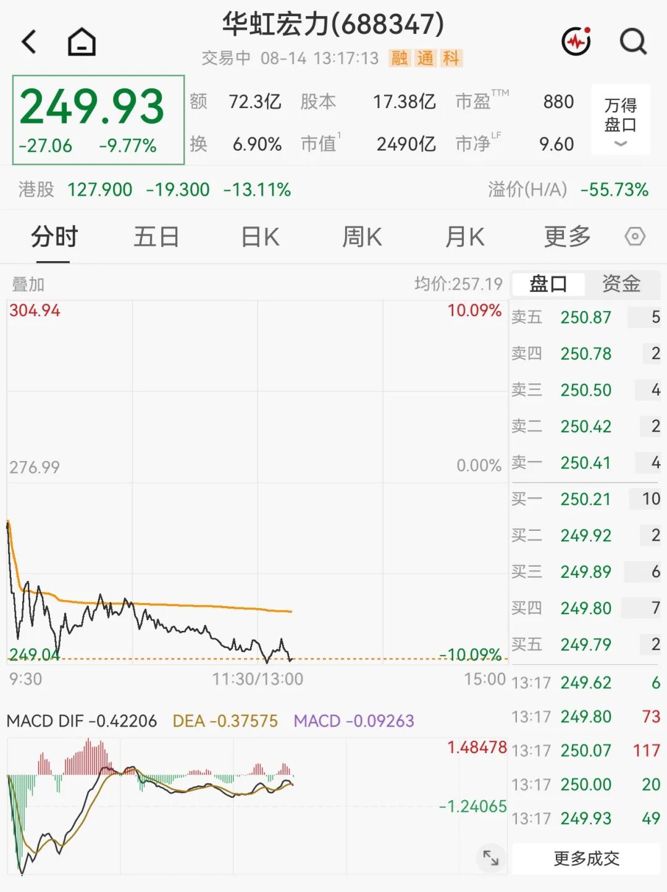Open the 更多 chart options
The image size is (667, 892).
click(567, 237)
